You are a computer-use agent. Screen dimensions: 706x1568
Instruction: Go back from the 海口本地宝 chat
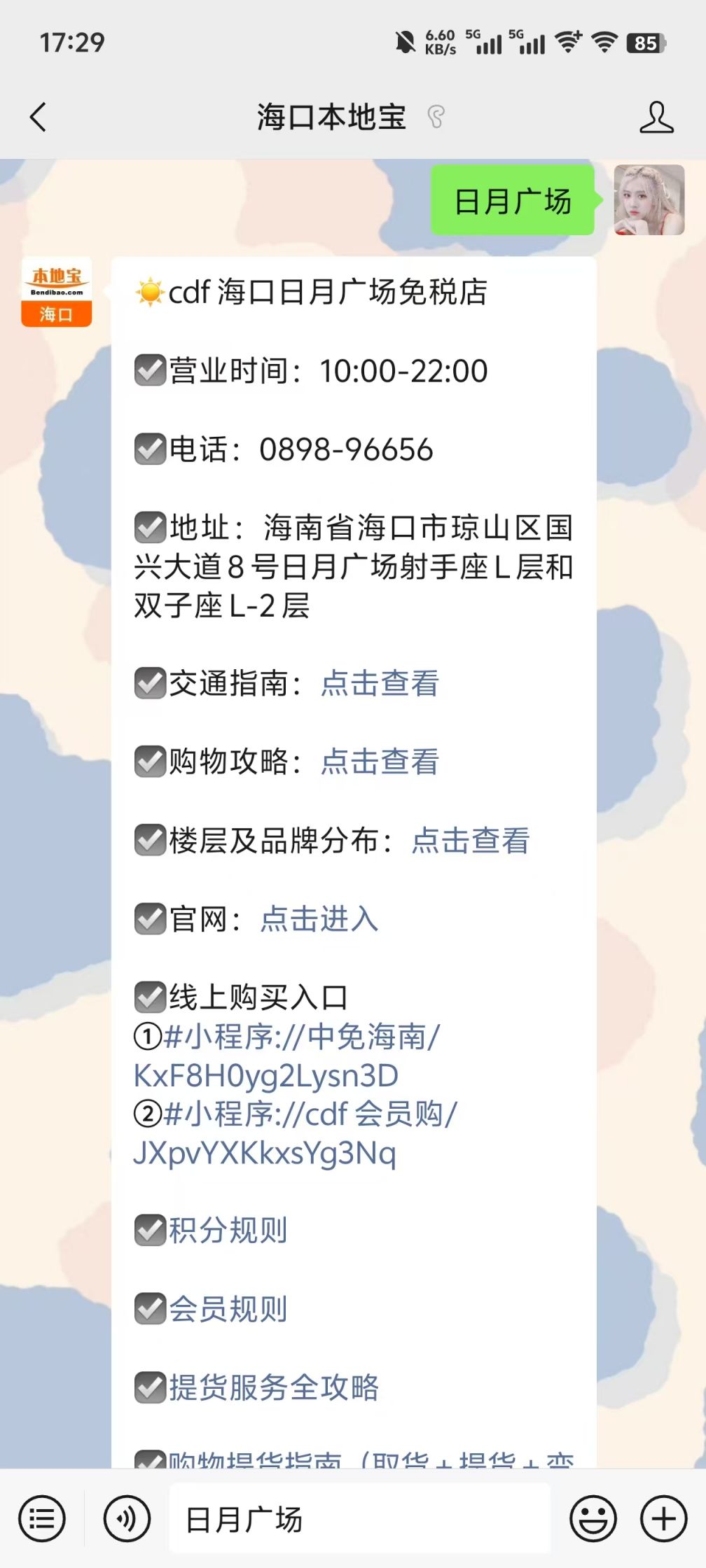click(x=39, y=117)
